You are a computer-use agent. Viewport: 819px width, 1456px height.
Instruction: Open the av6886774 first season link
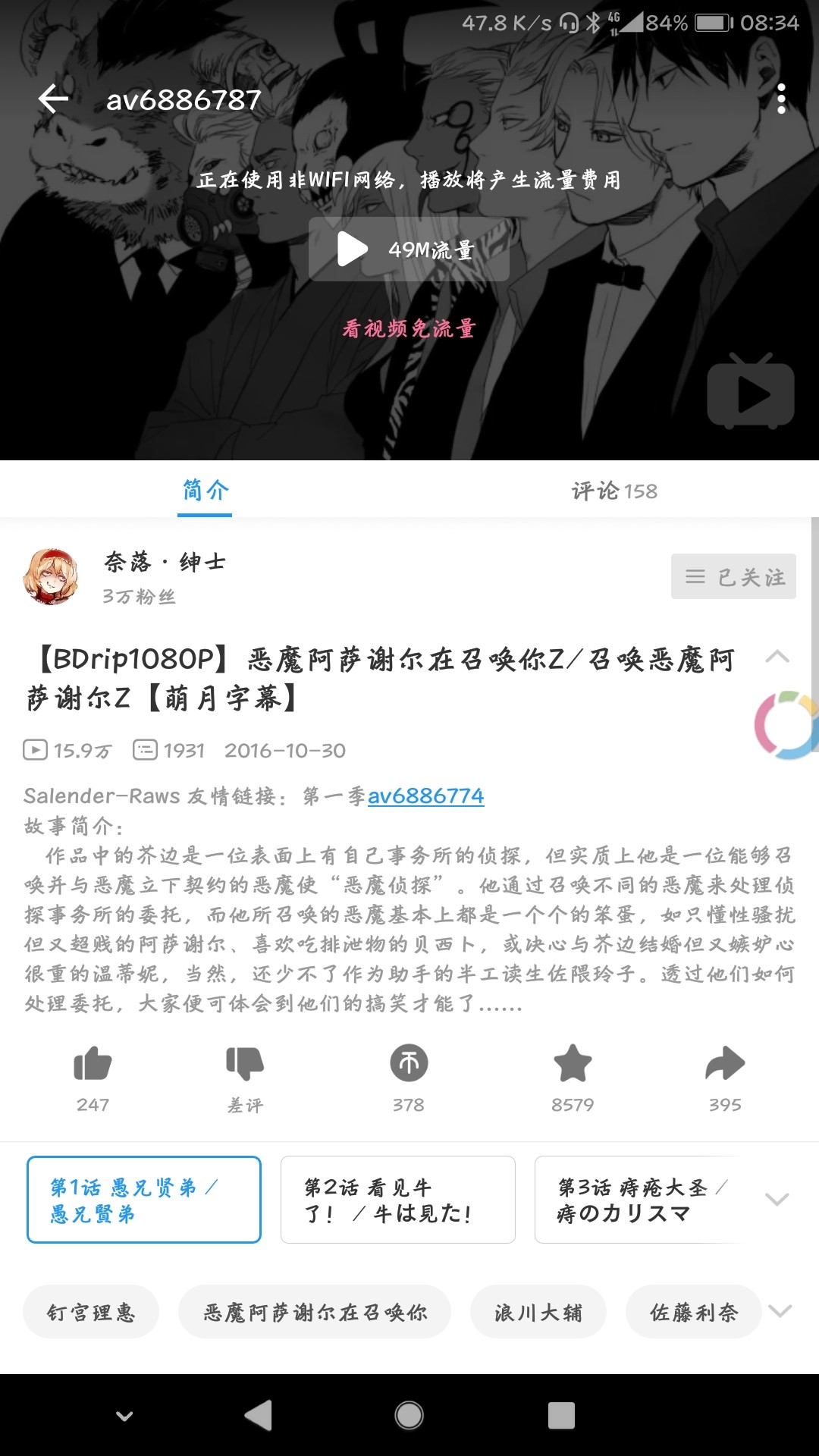click(x=425, y=795)
